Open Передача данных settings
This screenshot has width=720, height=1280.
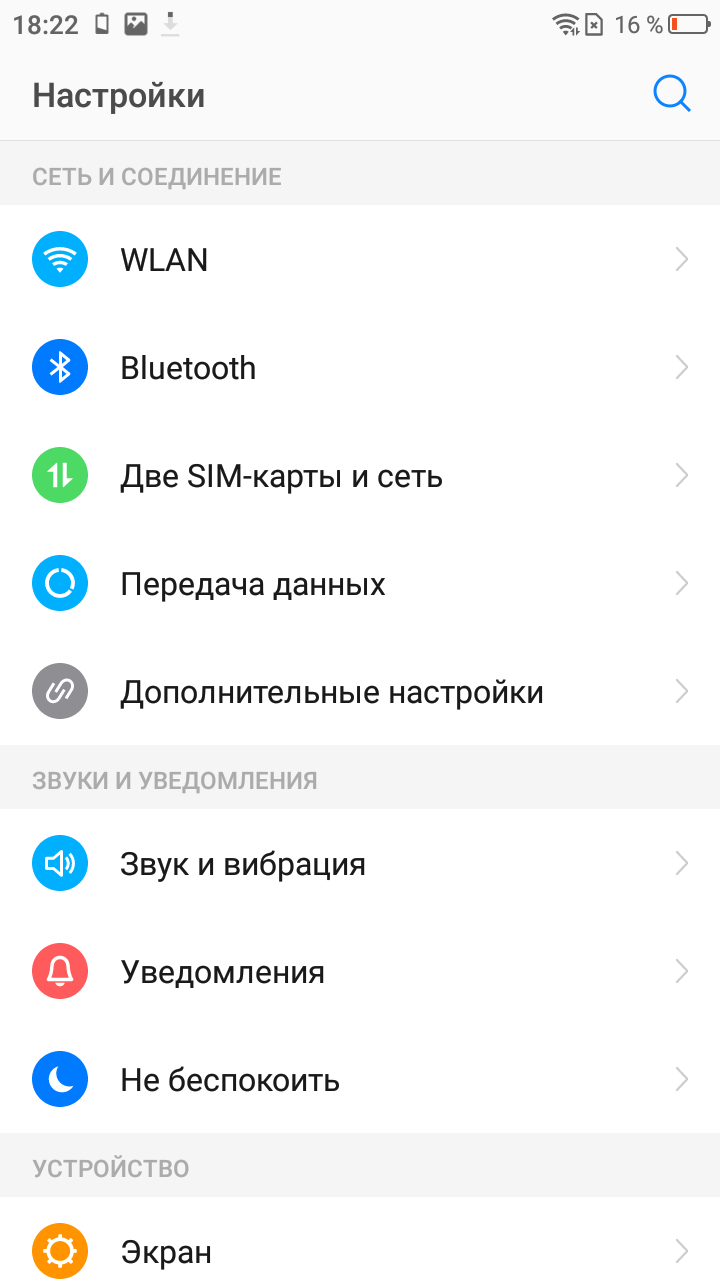point(360,584)
